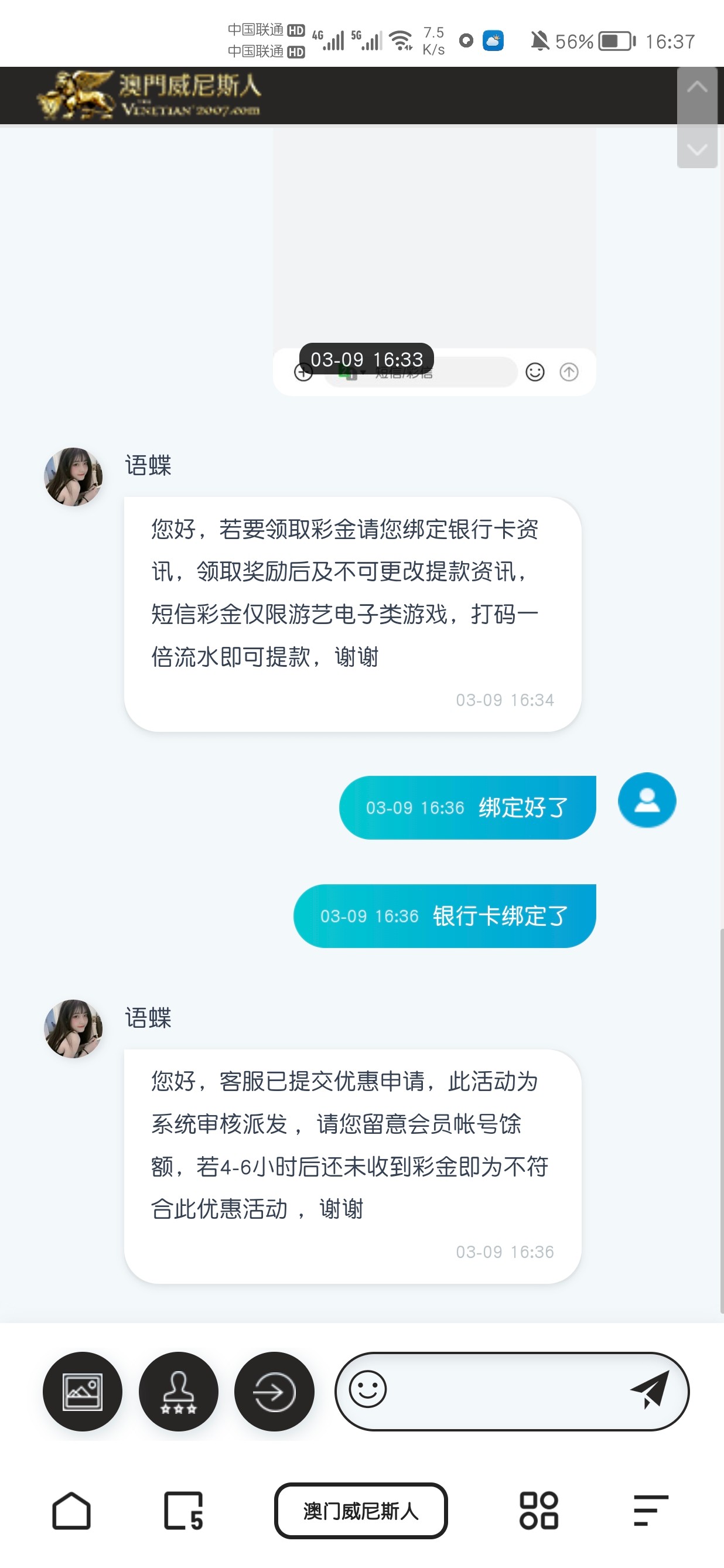Open the browser menu with the lines icon
Image resolution: width=724 pixels, height=1568 pixels.
pos(650,1511)
